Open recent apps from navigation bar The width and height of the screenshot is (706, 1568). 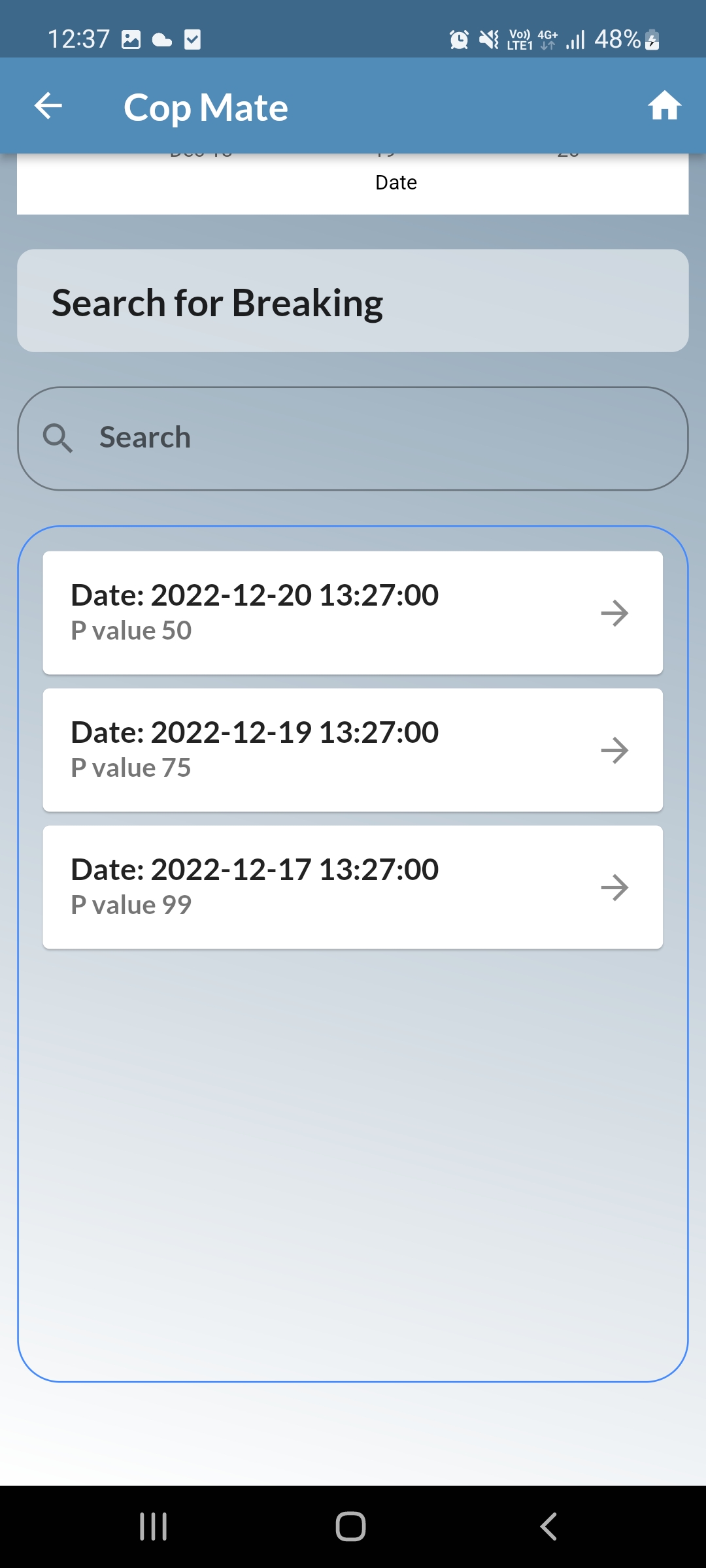[154, 1527]
